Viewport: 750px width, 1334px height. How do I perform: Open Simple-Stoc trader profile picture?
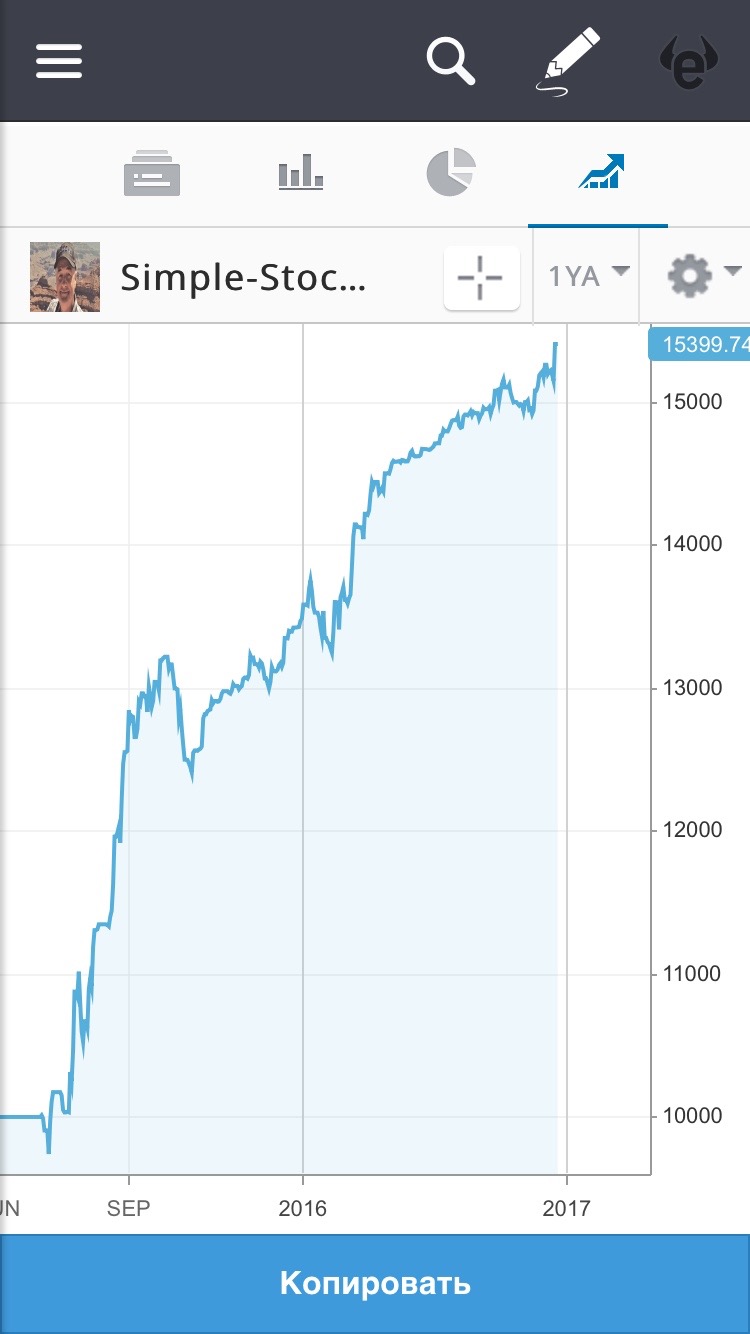65,277
